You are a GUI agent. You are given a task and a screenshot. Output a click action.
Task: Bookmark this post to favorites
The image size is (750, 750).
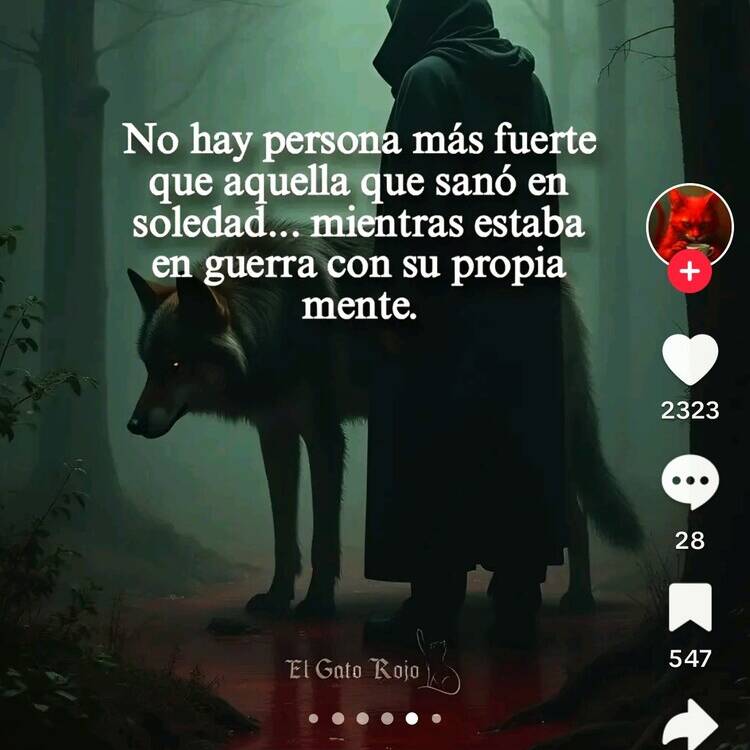[690, 608]
